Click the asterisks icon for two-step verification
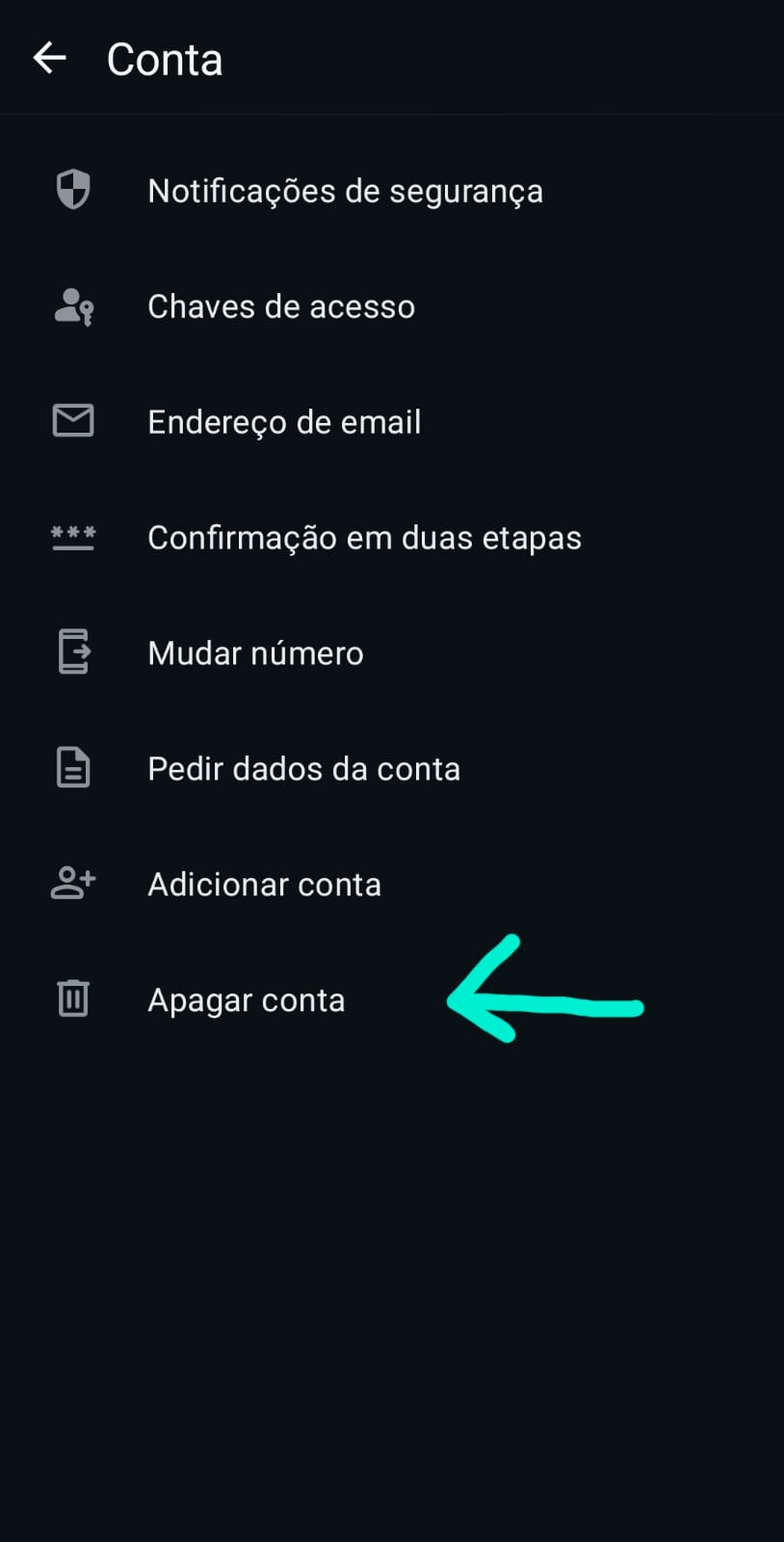 72,537
